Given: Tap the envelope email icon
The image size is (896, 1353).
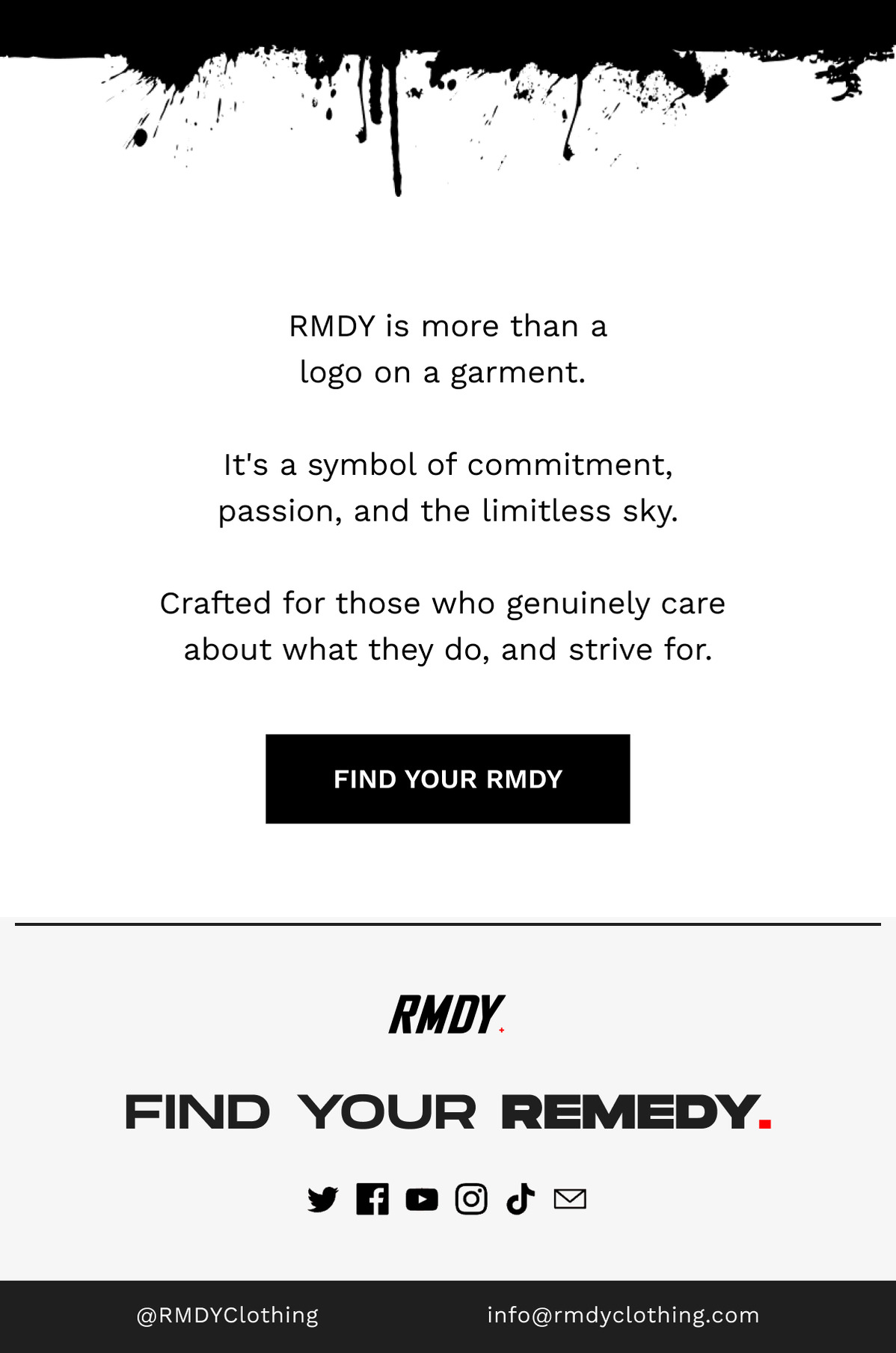Looking at the screenshot, I should [x=570, y=1199].
